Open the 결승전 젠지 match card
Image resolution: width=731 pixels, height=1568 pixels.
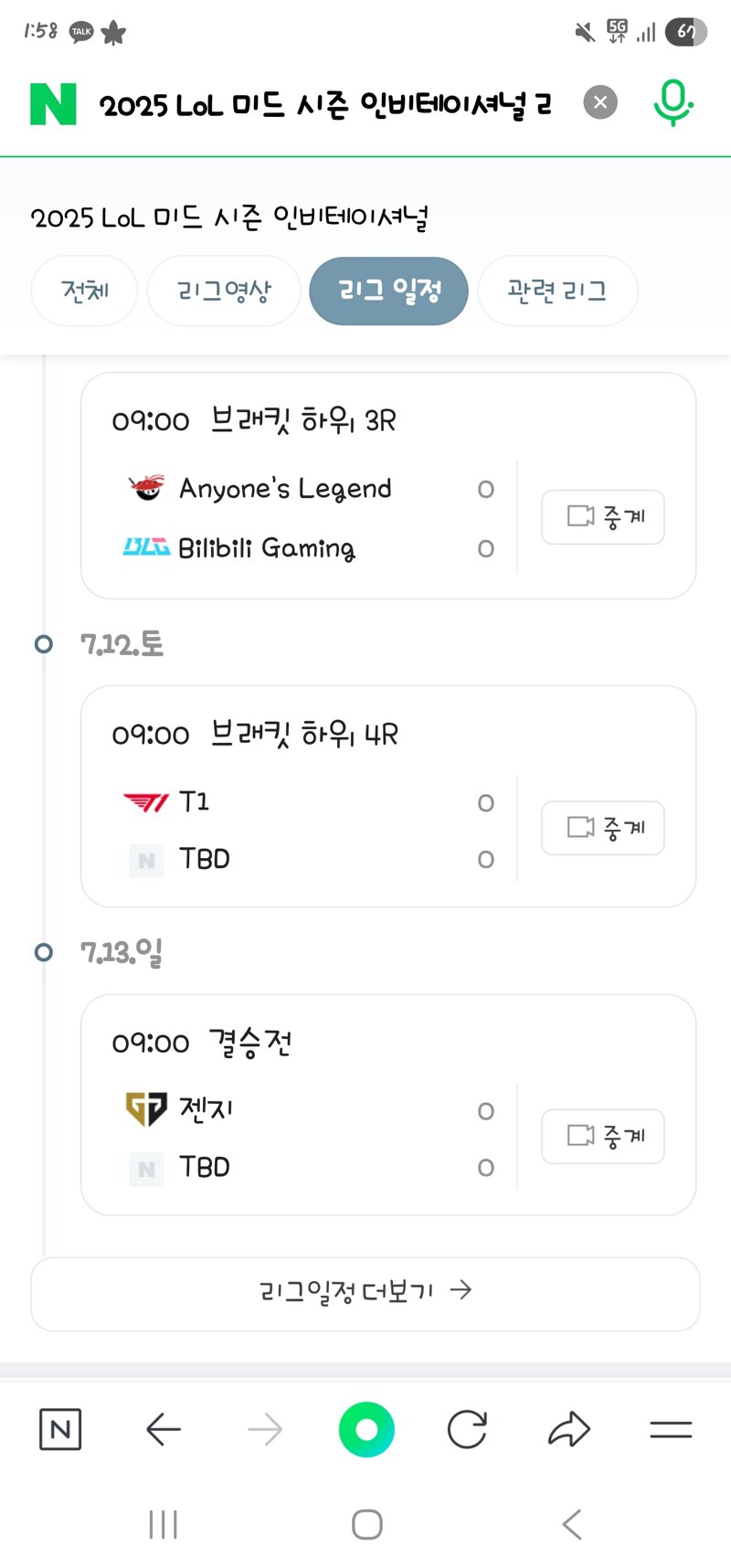pyautogui.click(x=388, y=1105)
